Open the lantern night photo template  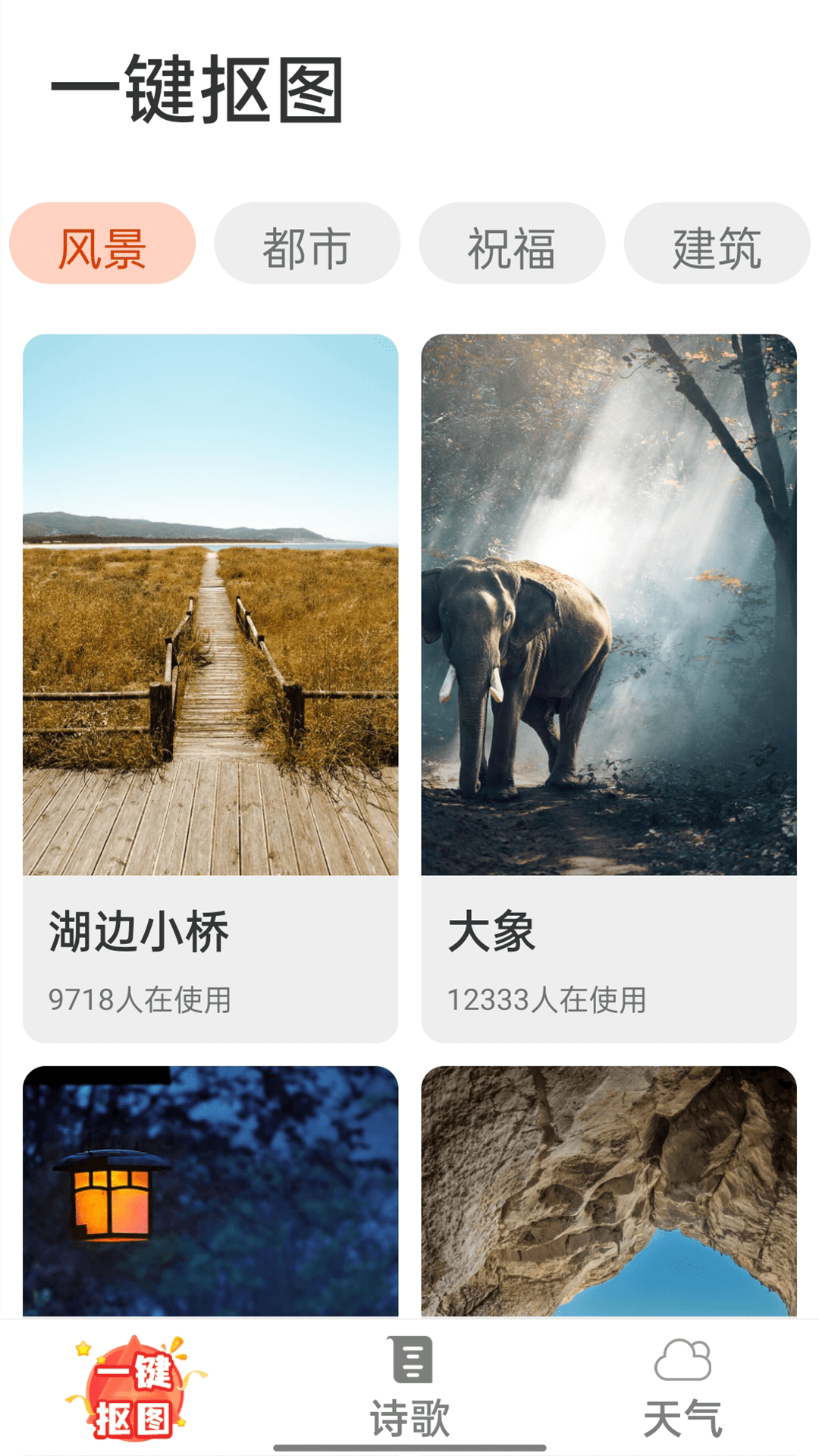point(210,1191)
